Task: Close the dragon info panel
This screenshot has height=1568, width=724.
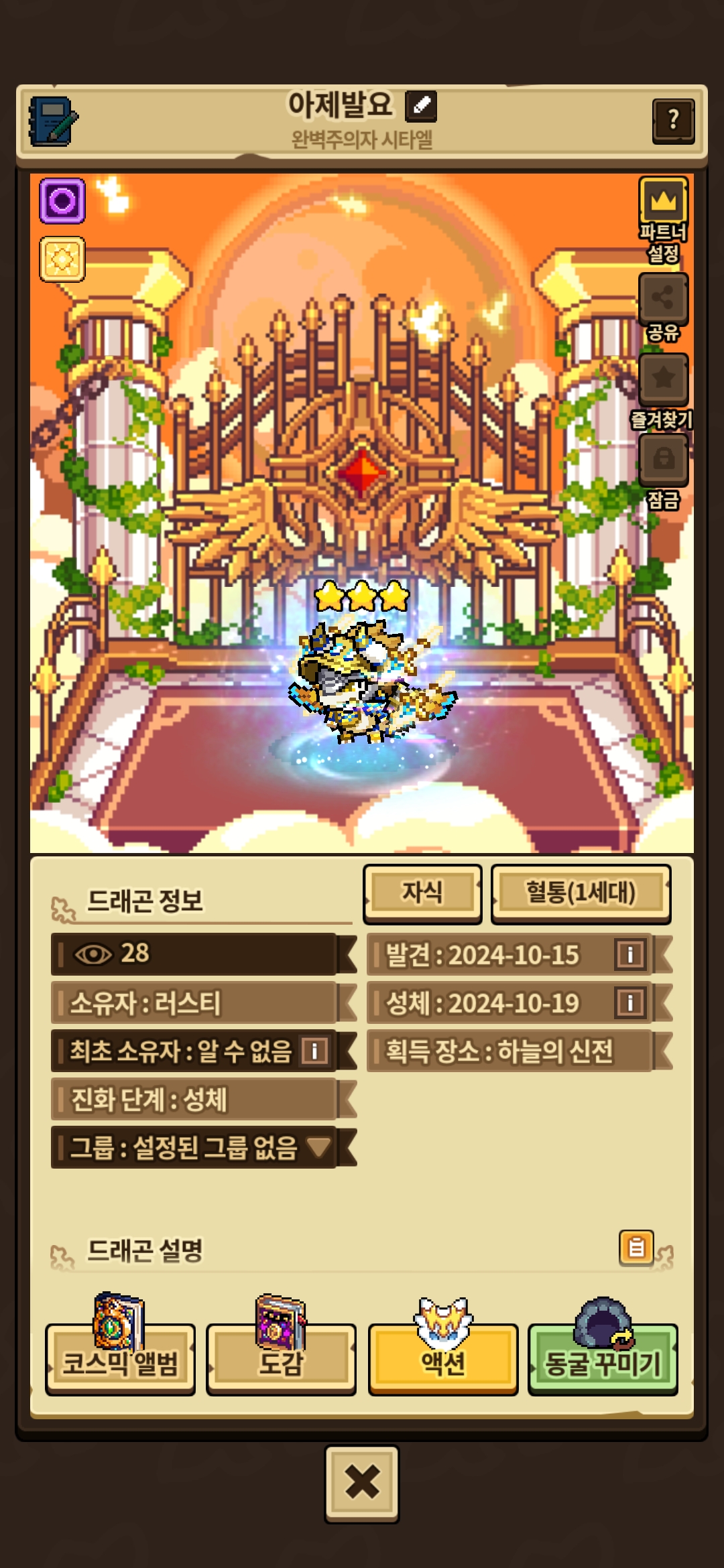Action: pyautogui.click(x=362, y=1484)
